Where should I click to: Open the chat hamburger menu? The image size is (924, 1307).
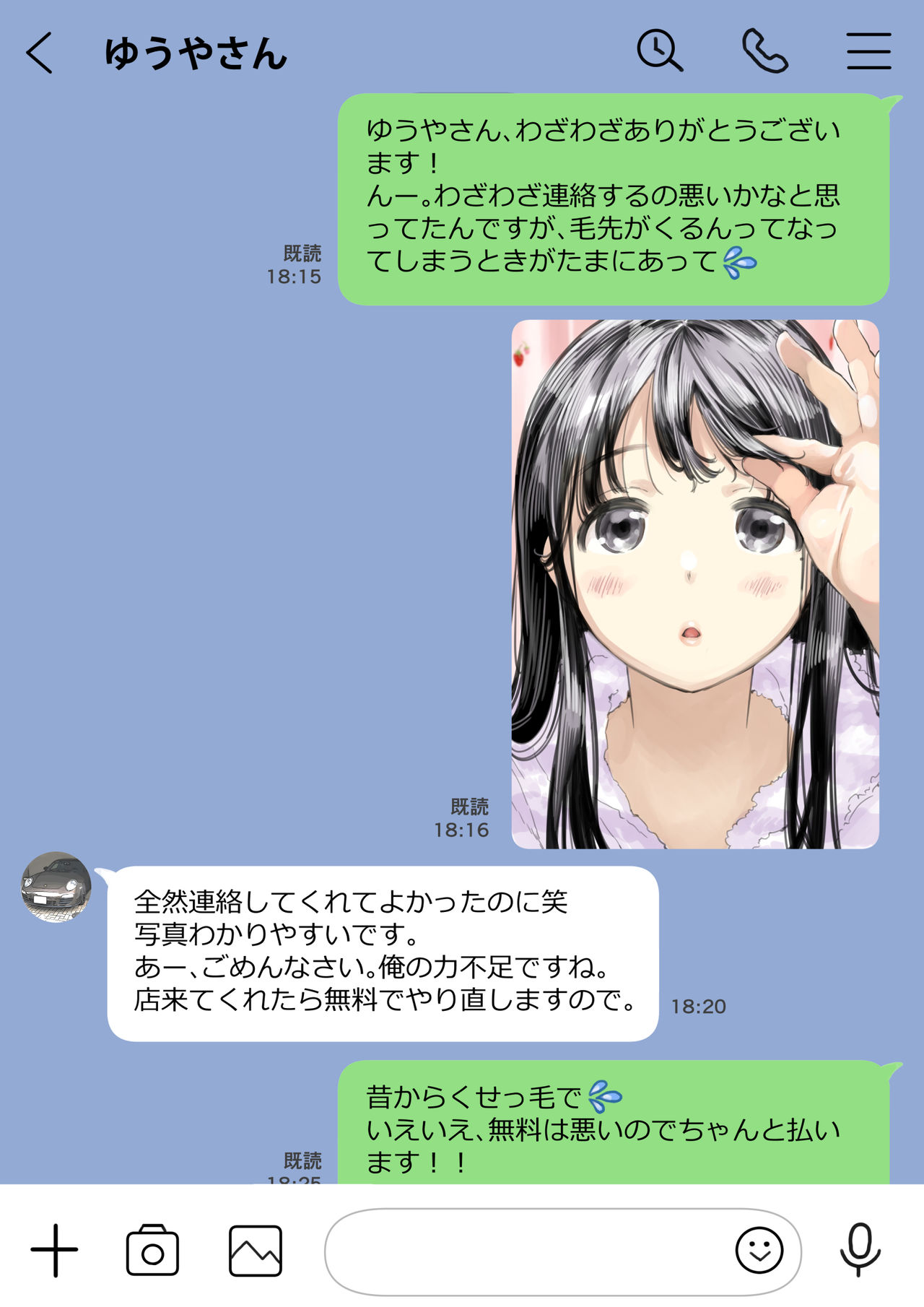point(868,51)
